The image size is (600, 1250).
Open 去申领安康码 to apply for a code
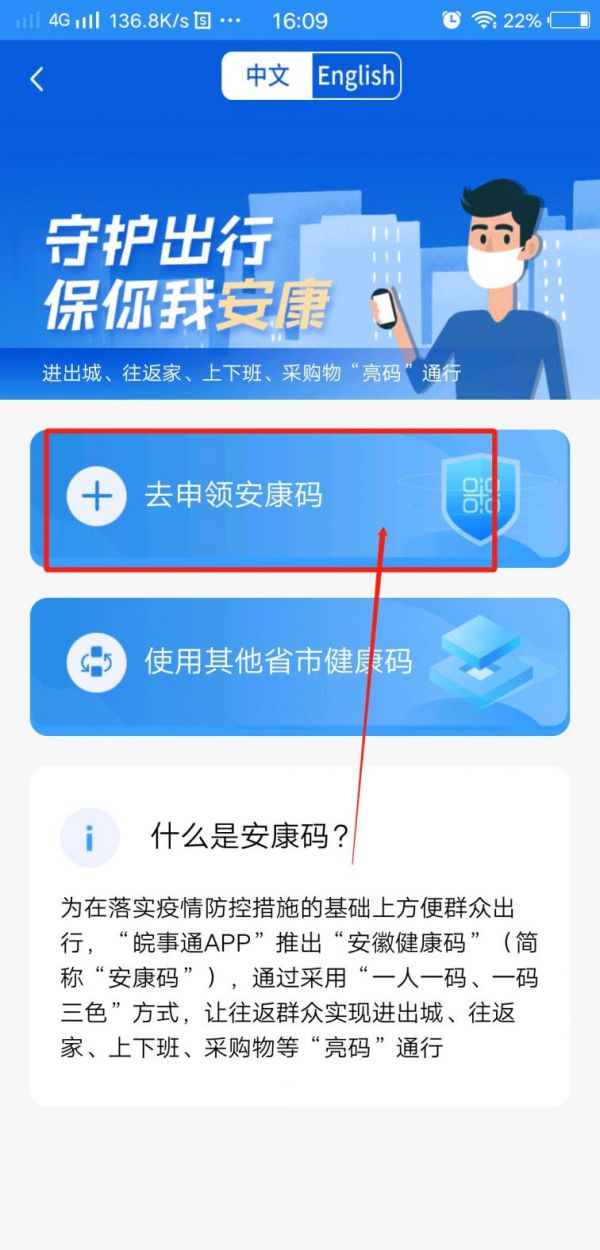tap(299, 496)
